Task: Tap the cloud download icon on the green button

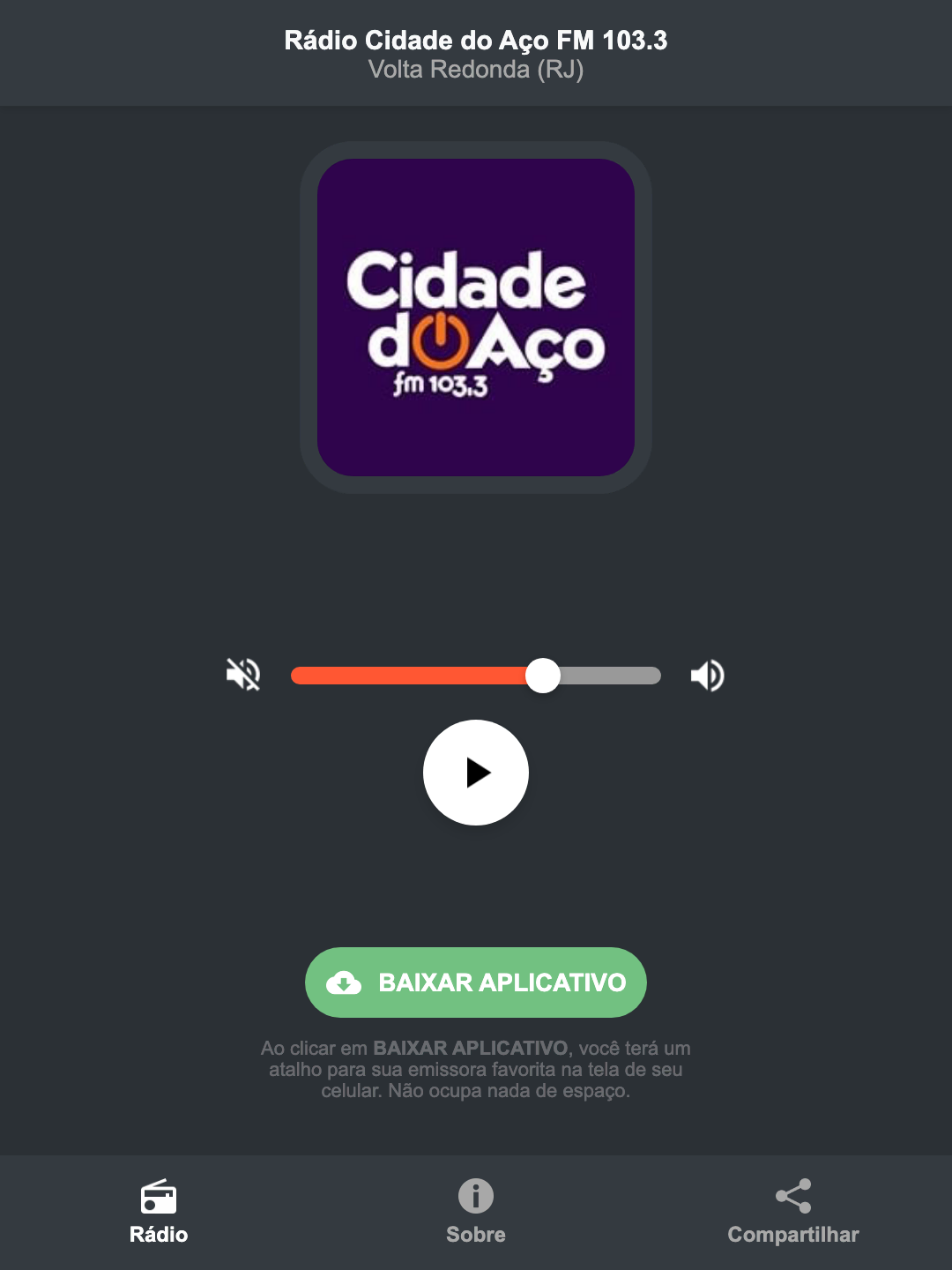Action: tap(346, 982)
